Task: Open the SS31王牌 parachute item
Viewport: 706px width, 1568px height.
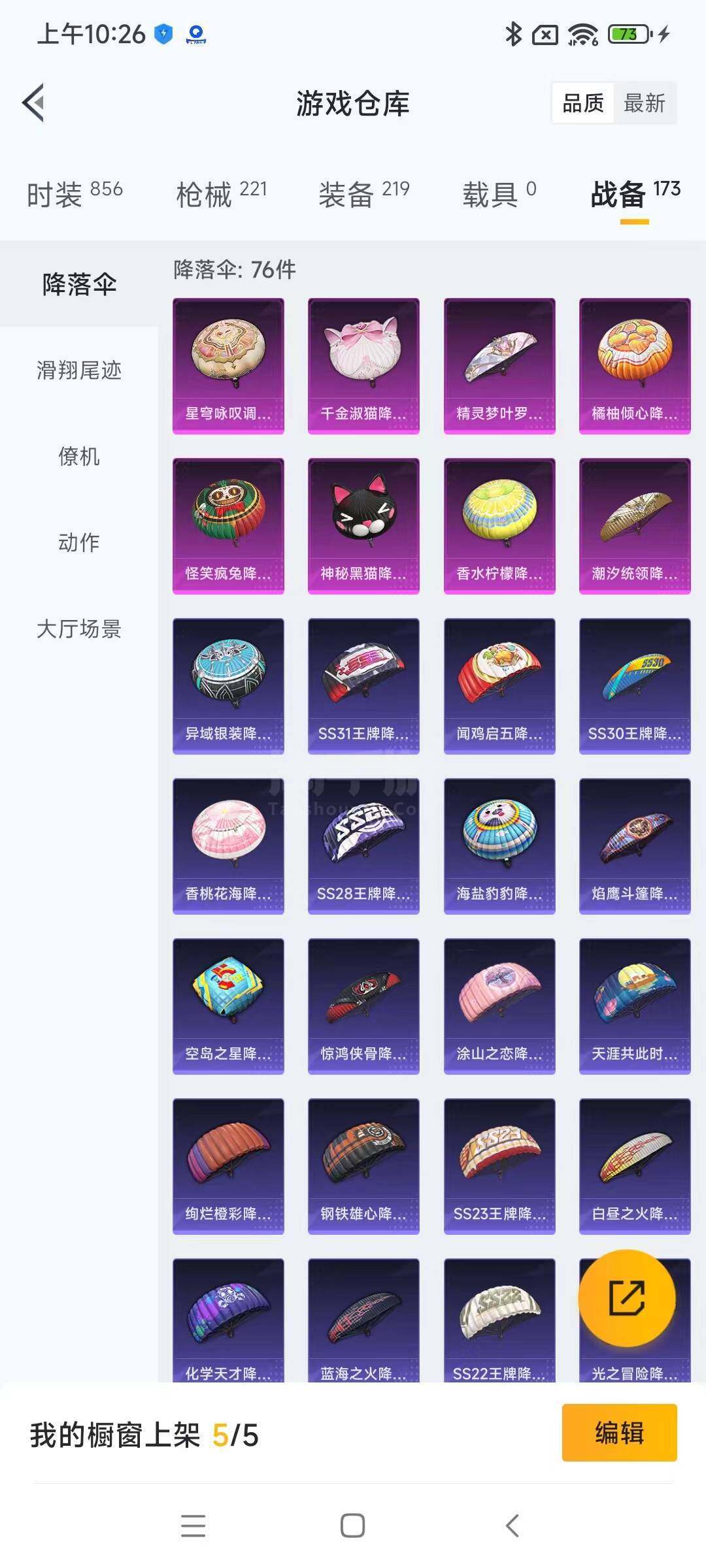Action: pos(363,686)
